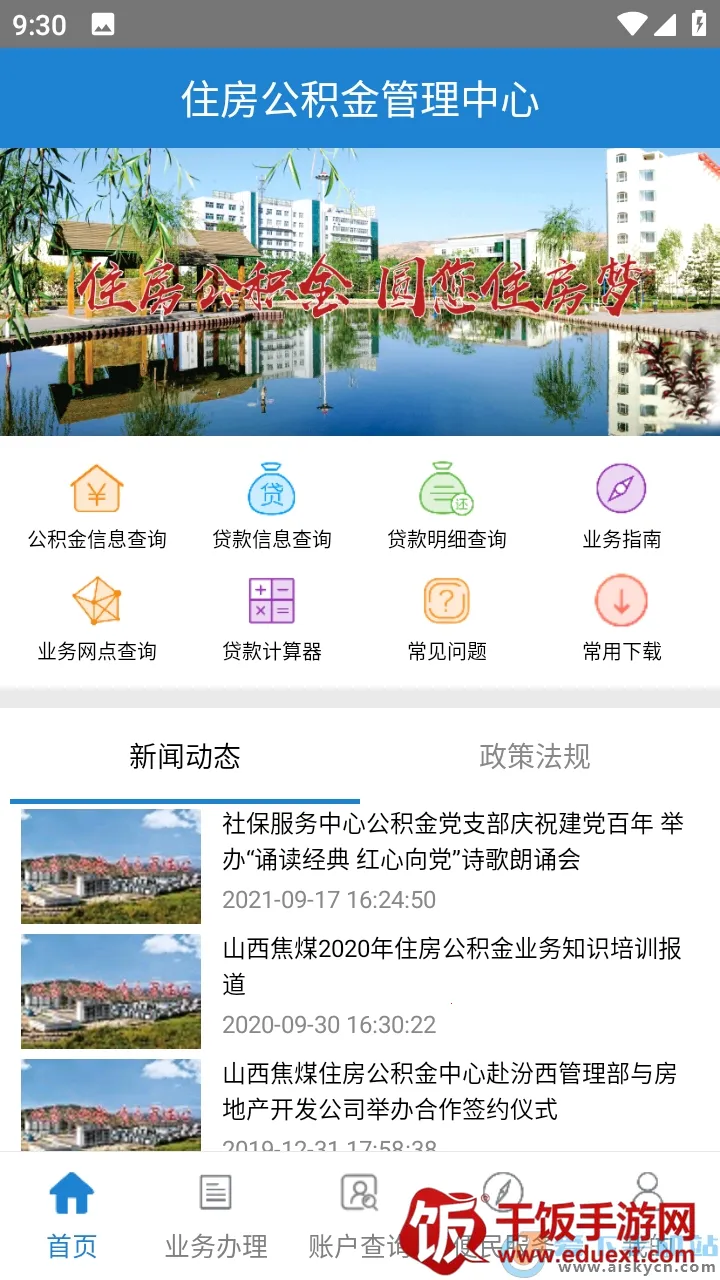Screen dimensions: 720x1280
Task: Open 业务指南
Action: (x=621, y=508)
